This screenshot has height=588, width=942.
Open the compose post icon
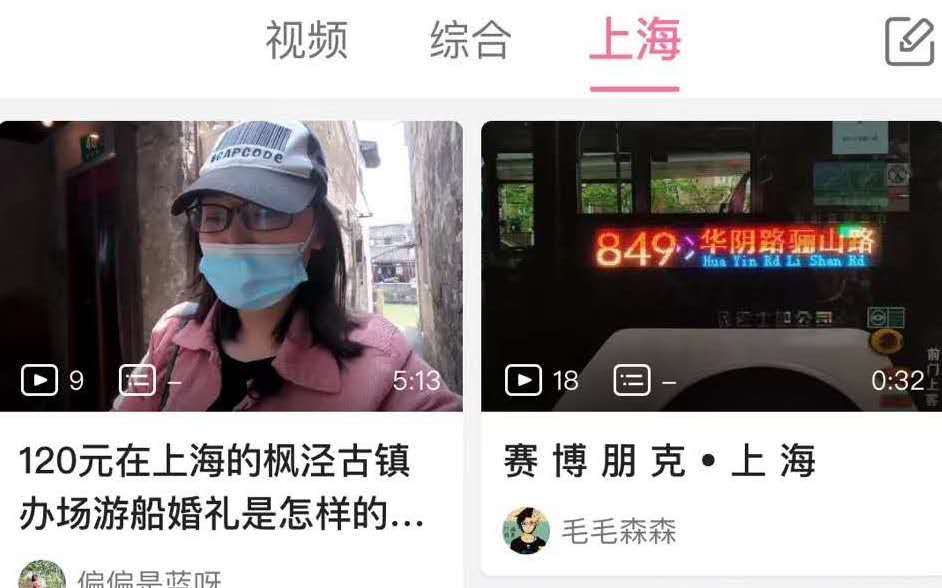click(x=909, y=42)
